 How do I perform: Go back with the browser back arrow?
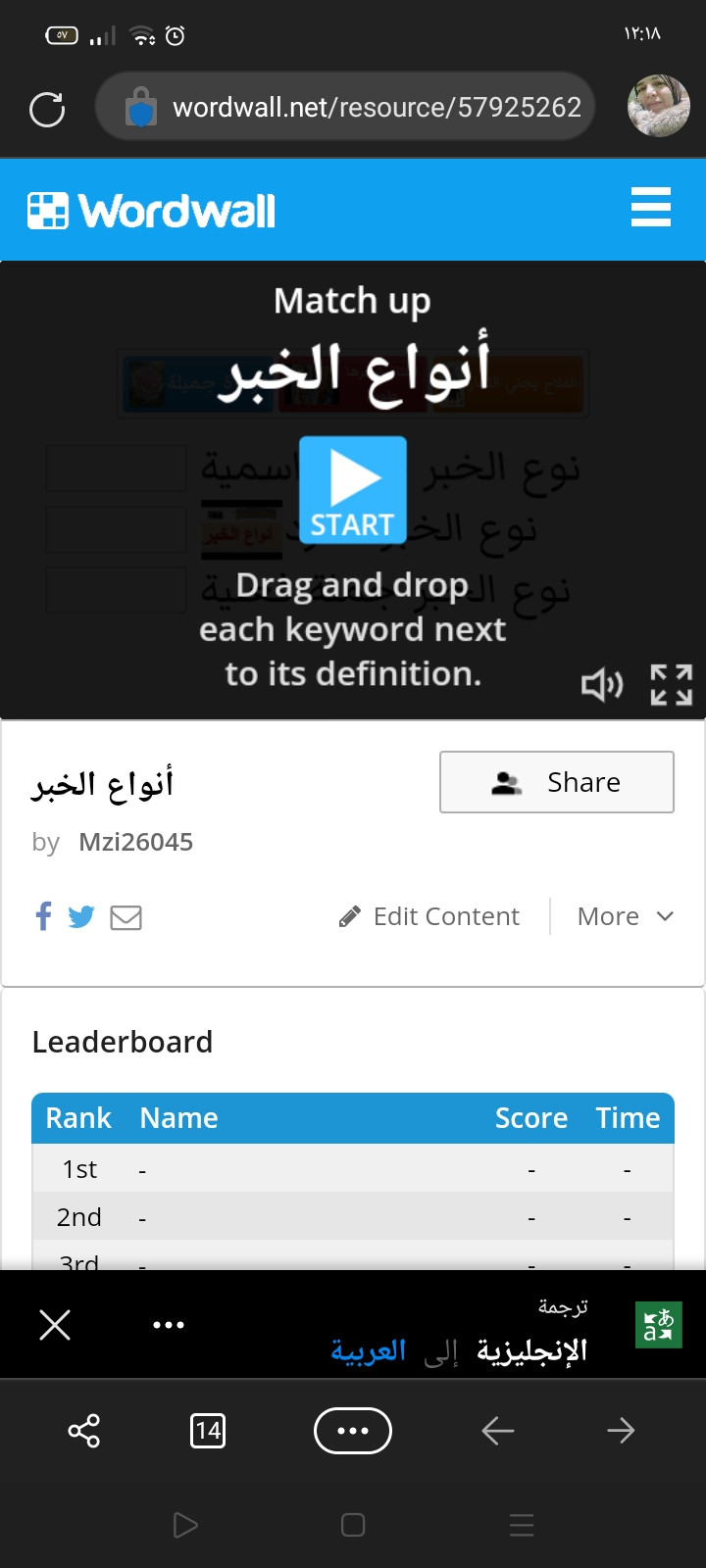click(498, 1431)
